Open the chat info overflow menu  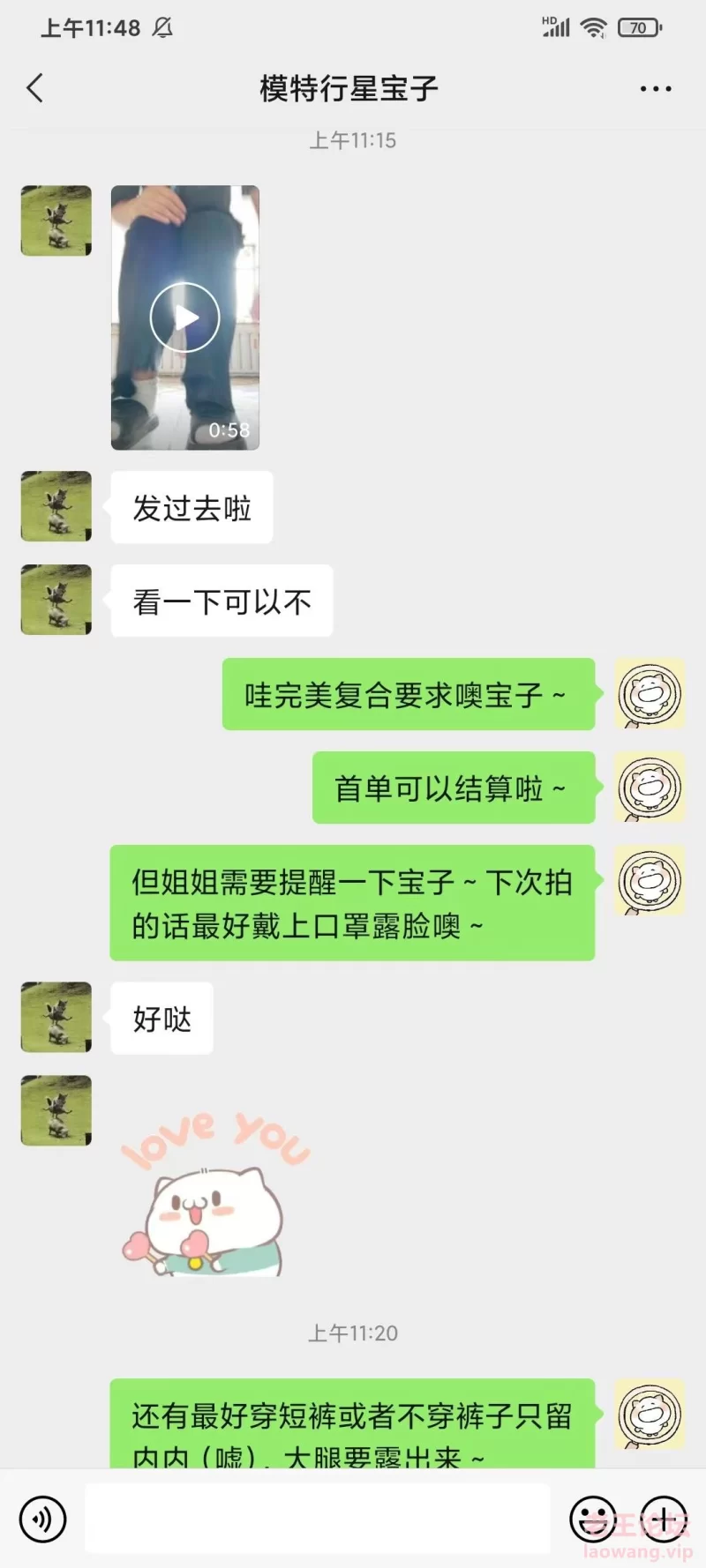(x=656, y=89)
